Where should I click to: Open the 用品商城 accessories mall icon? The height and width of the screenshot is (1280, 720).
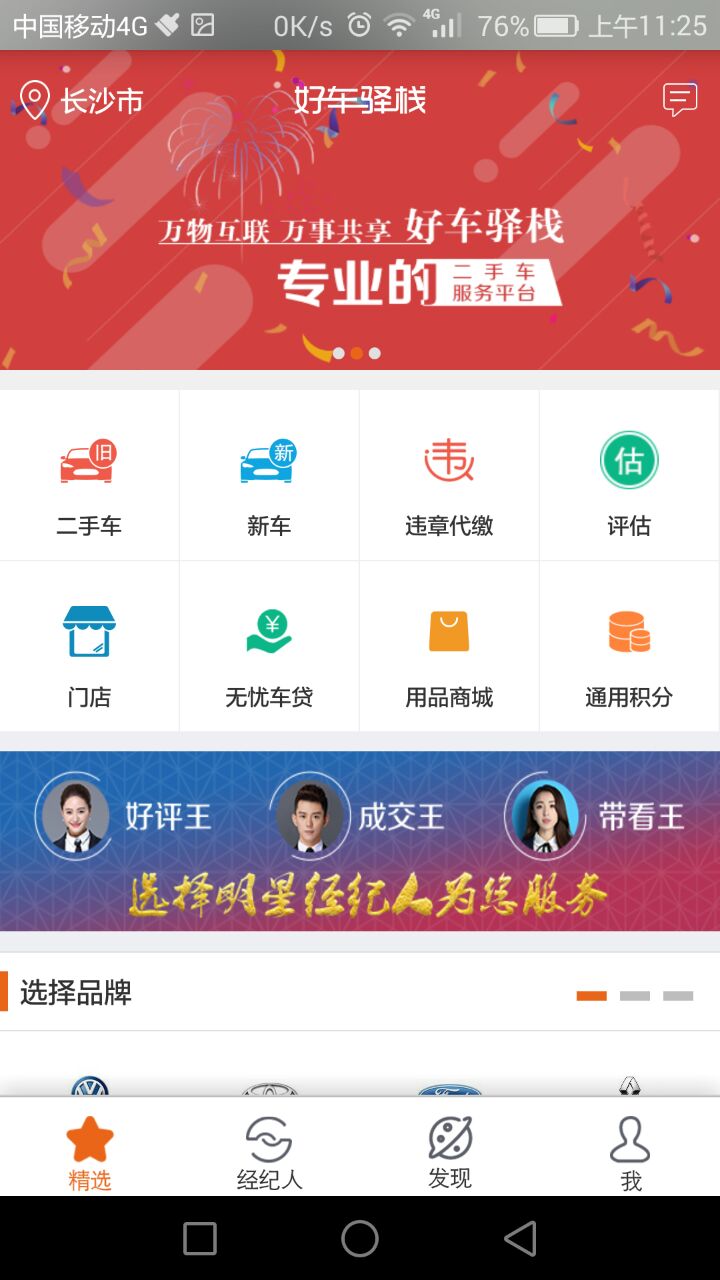tap(449, 645)
